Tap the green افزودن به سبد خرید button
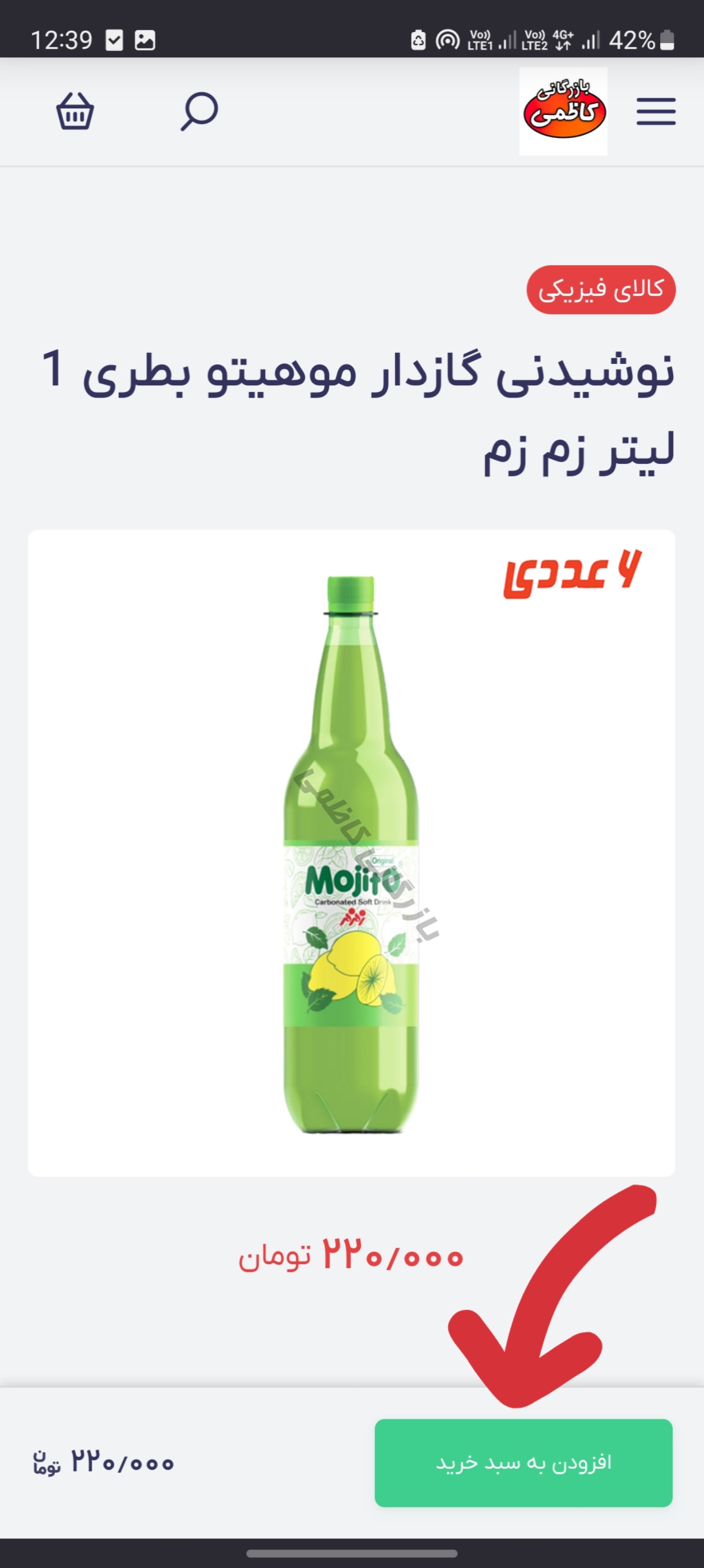Screen dimensions: 704x1568 click(524, 1463)
